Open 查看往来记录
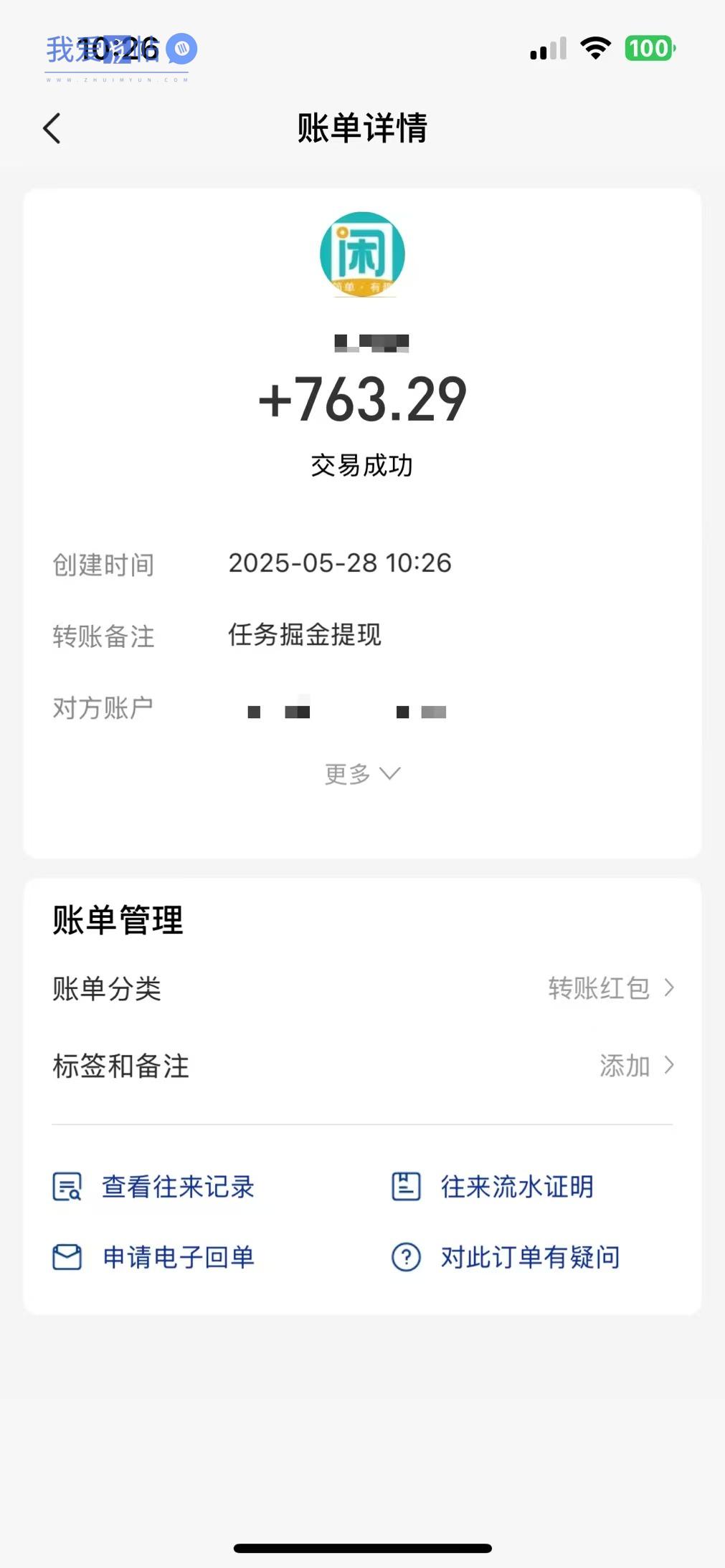 [x=153, y=1187]
